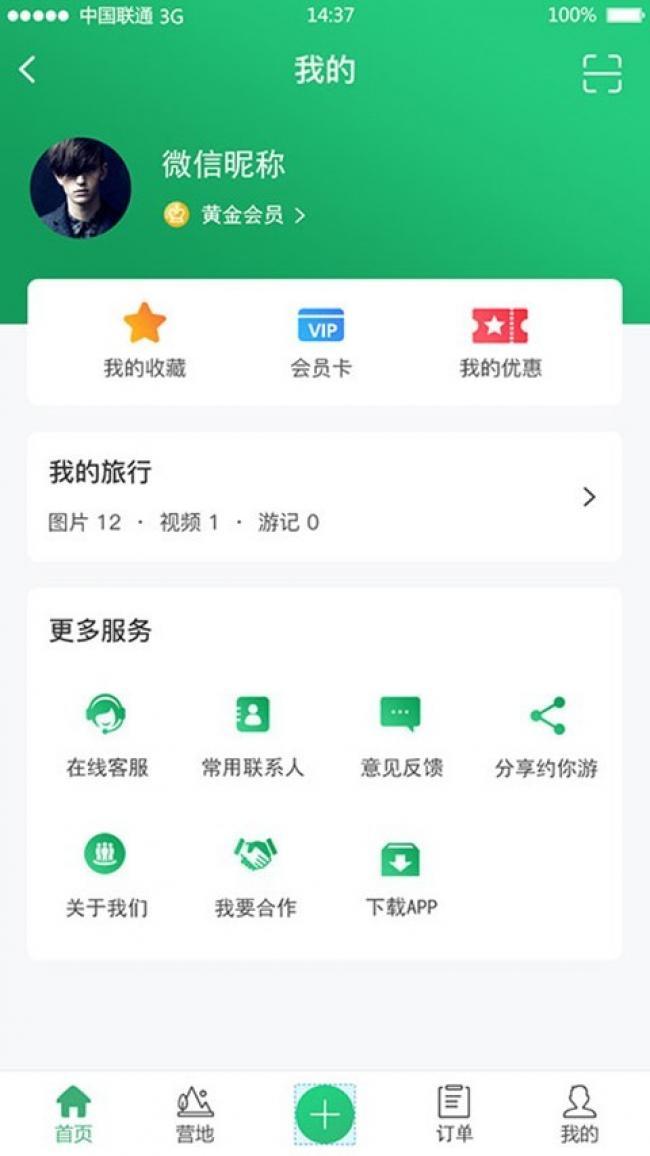Open 我的收藏 favorites
The image size is (650, 1156).
point(145,342)
